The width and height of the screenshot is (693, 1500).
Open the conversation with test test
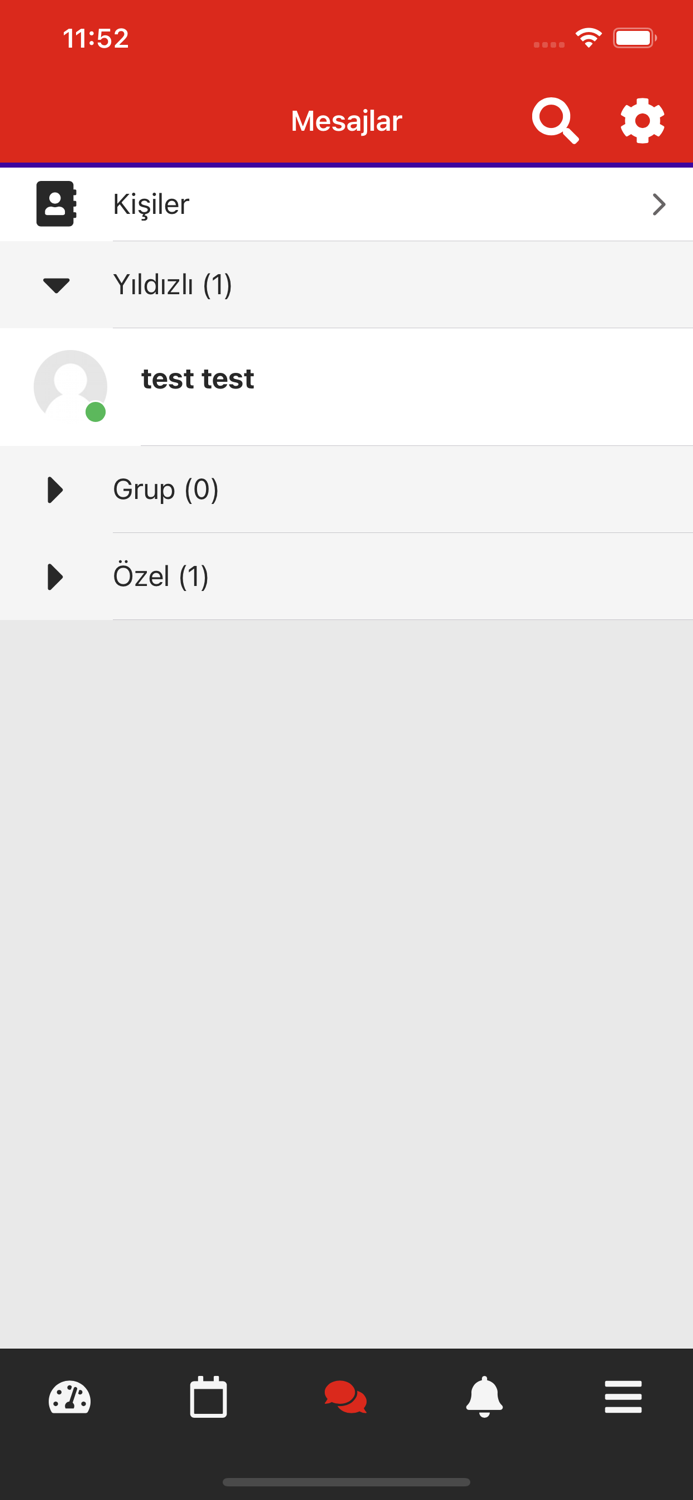[x=346, y=387]
